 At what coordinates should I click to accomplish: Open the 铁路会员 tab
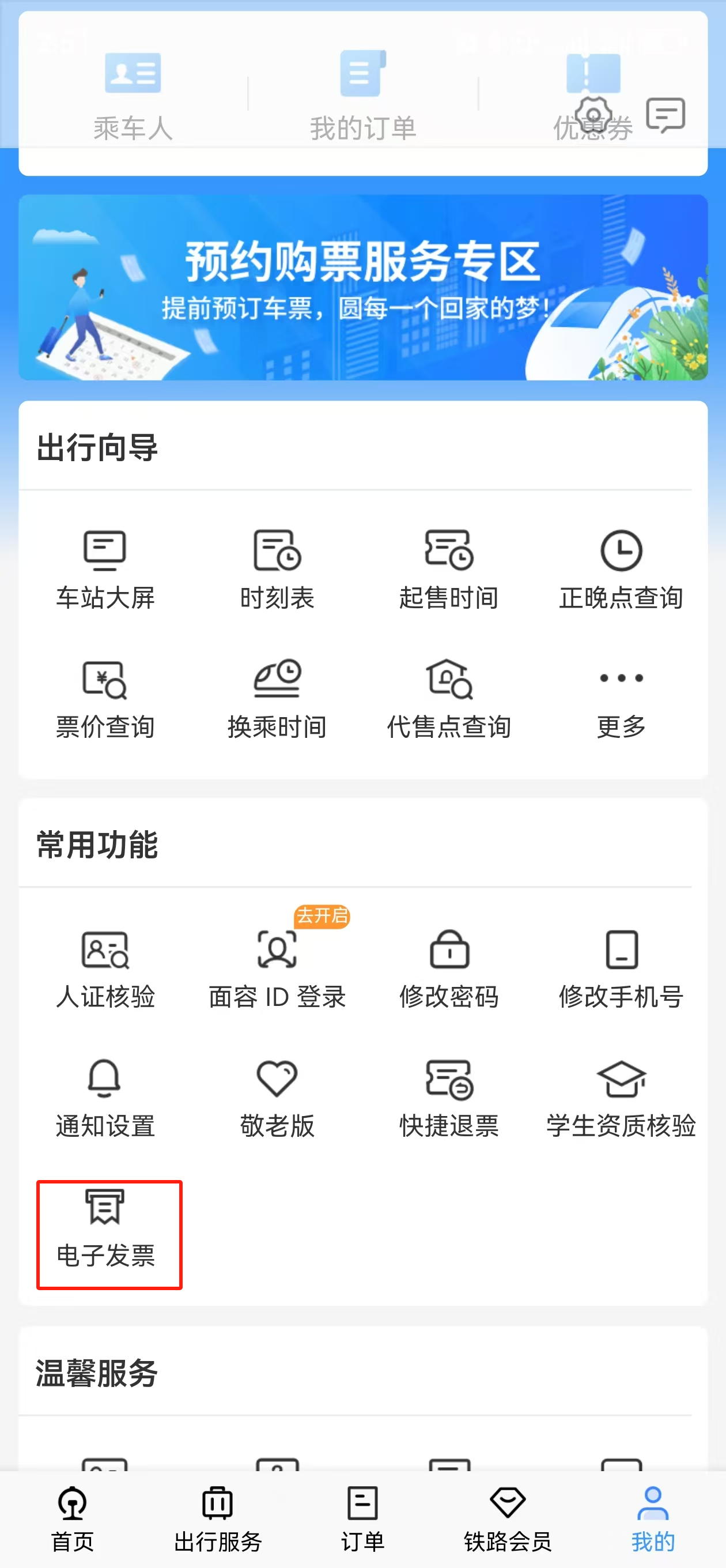[508, 1518]
